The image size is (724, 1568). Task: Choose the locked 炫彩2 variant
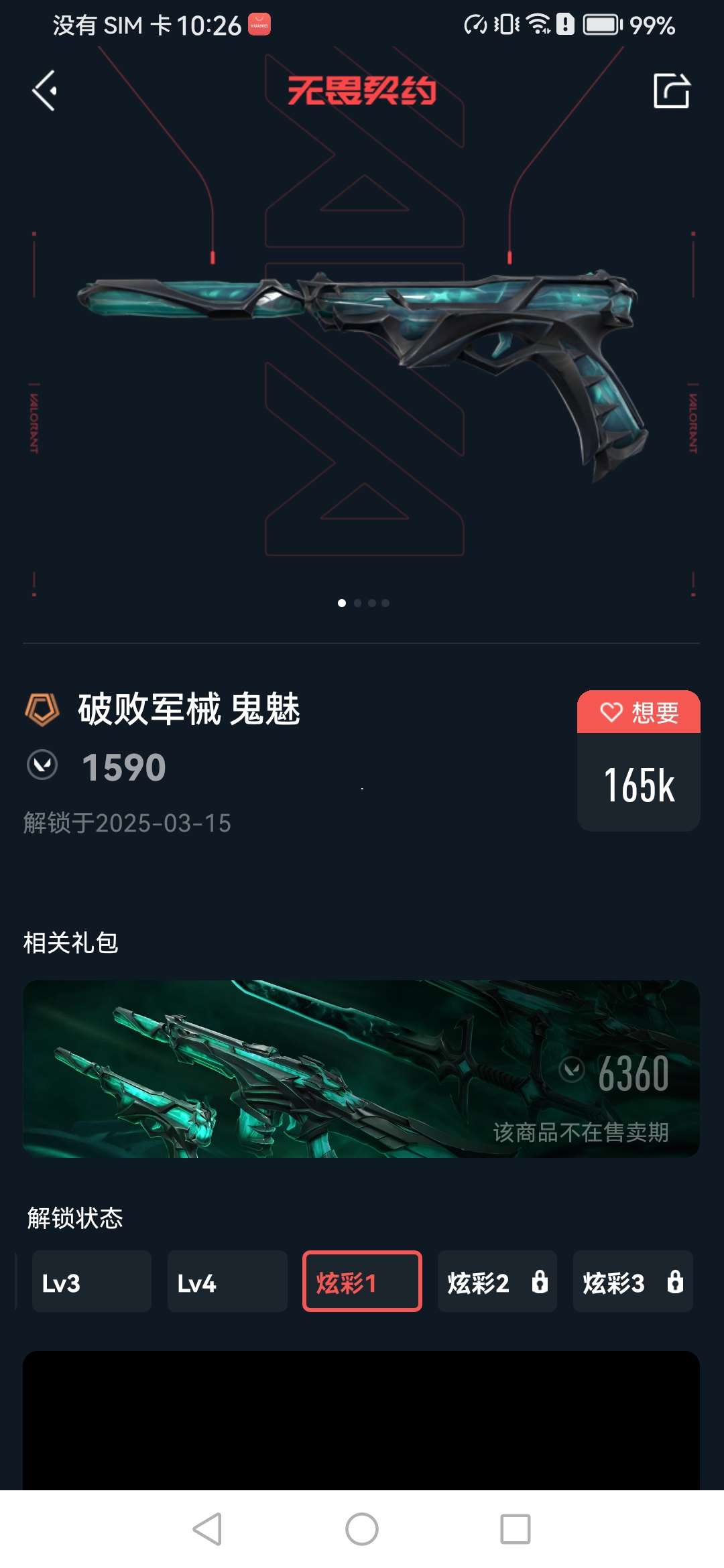[497, 1281]
